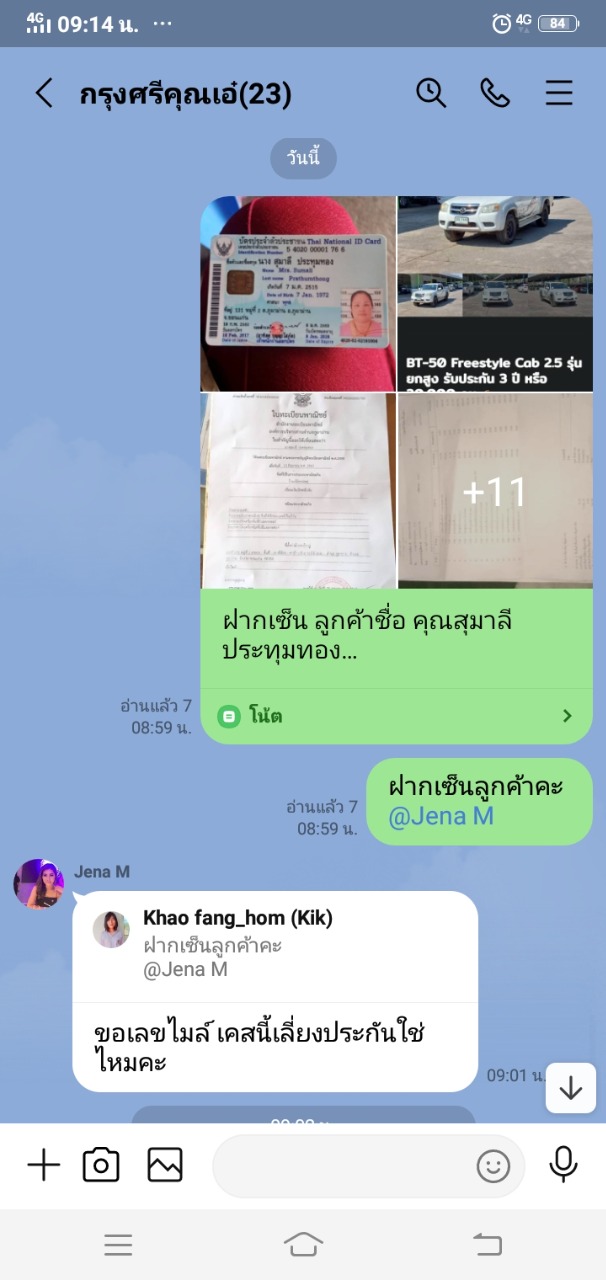Image resolution: width=606 pixels, height=1280 pixels.
Task: Open the emoji sticker picker
Action: 493,1166
